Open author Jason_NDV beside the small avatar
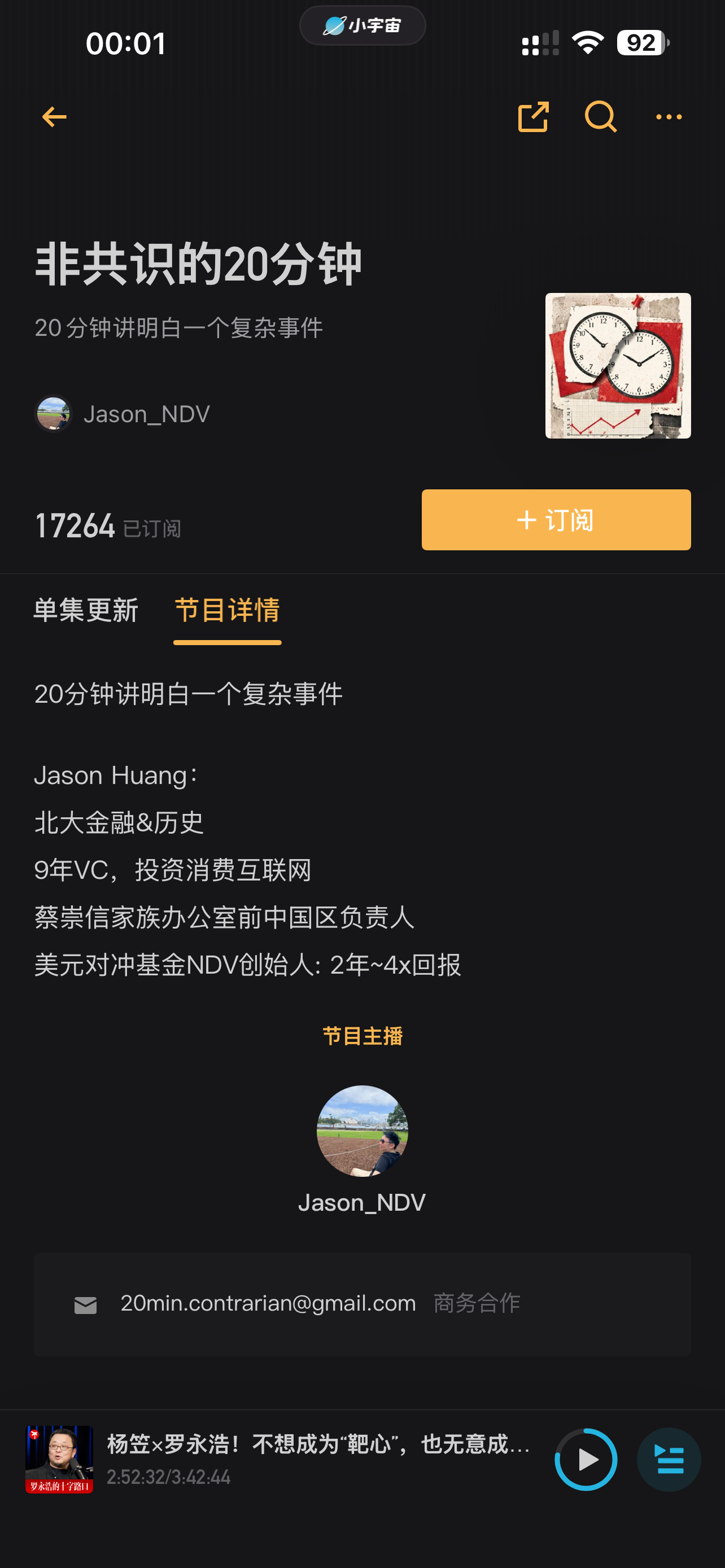This screenshot has height=1568, width=725. [146, 414]
